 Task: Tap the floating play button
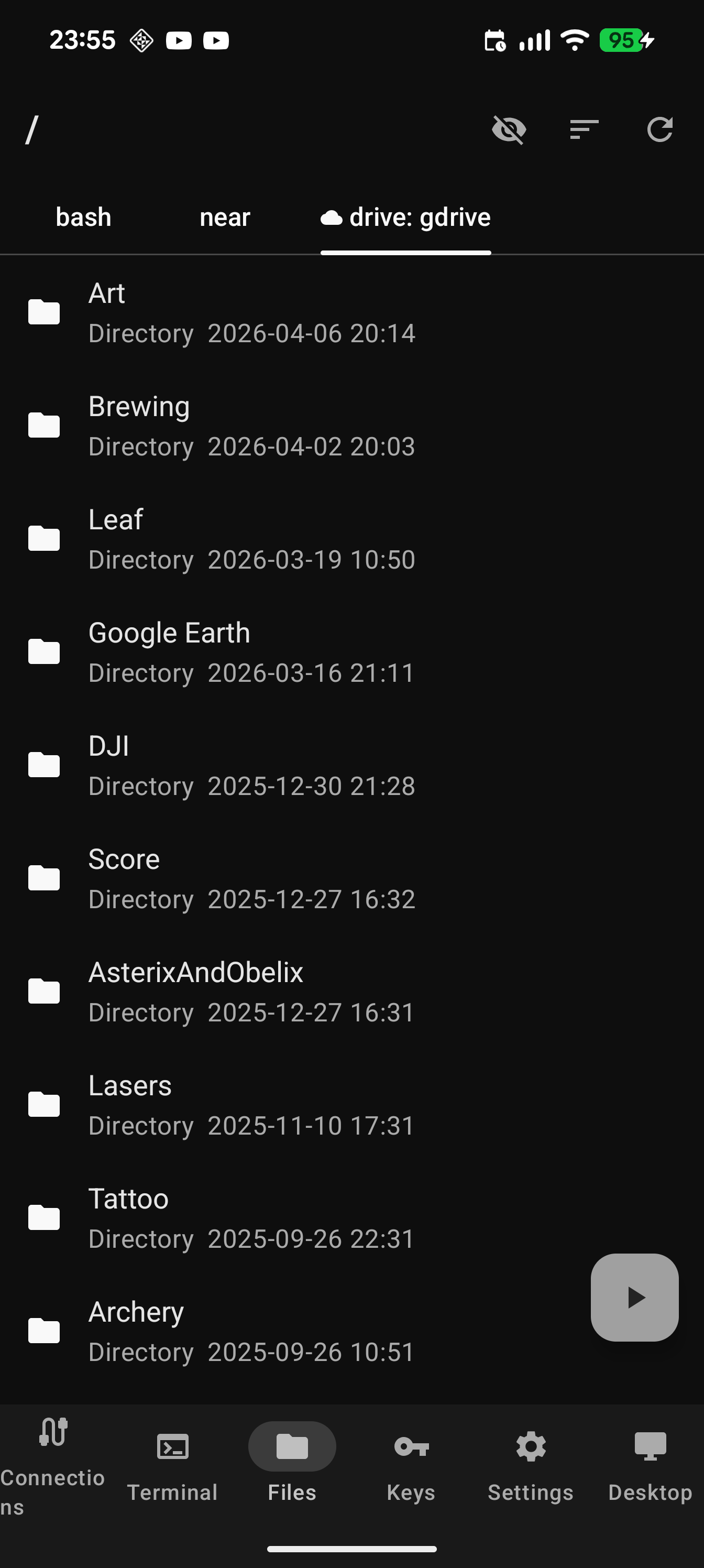[635, 1297]
